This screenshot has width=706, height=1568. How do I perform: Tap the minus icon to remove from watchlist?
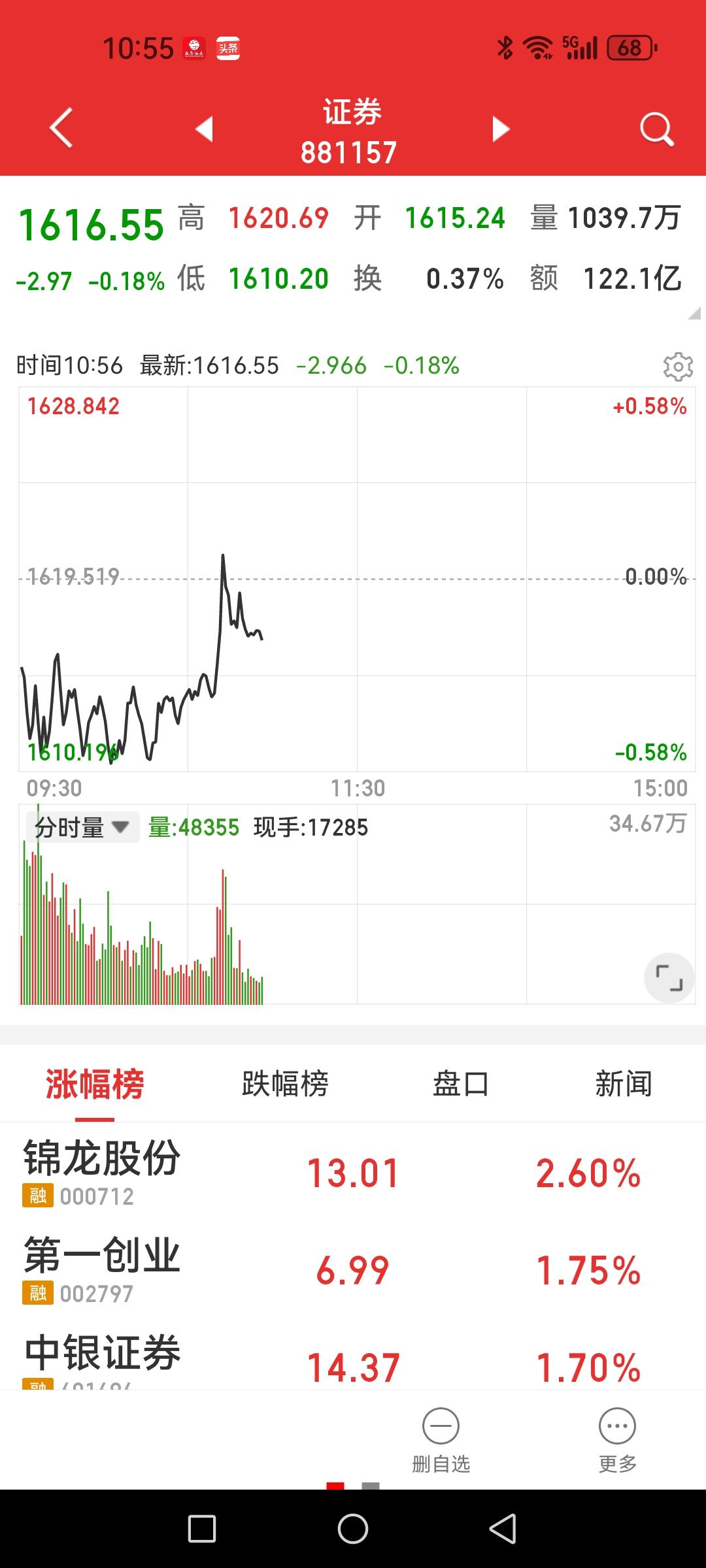[x=442, y=1426]
